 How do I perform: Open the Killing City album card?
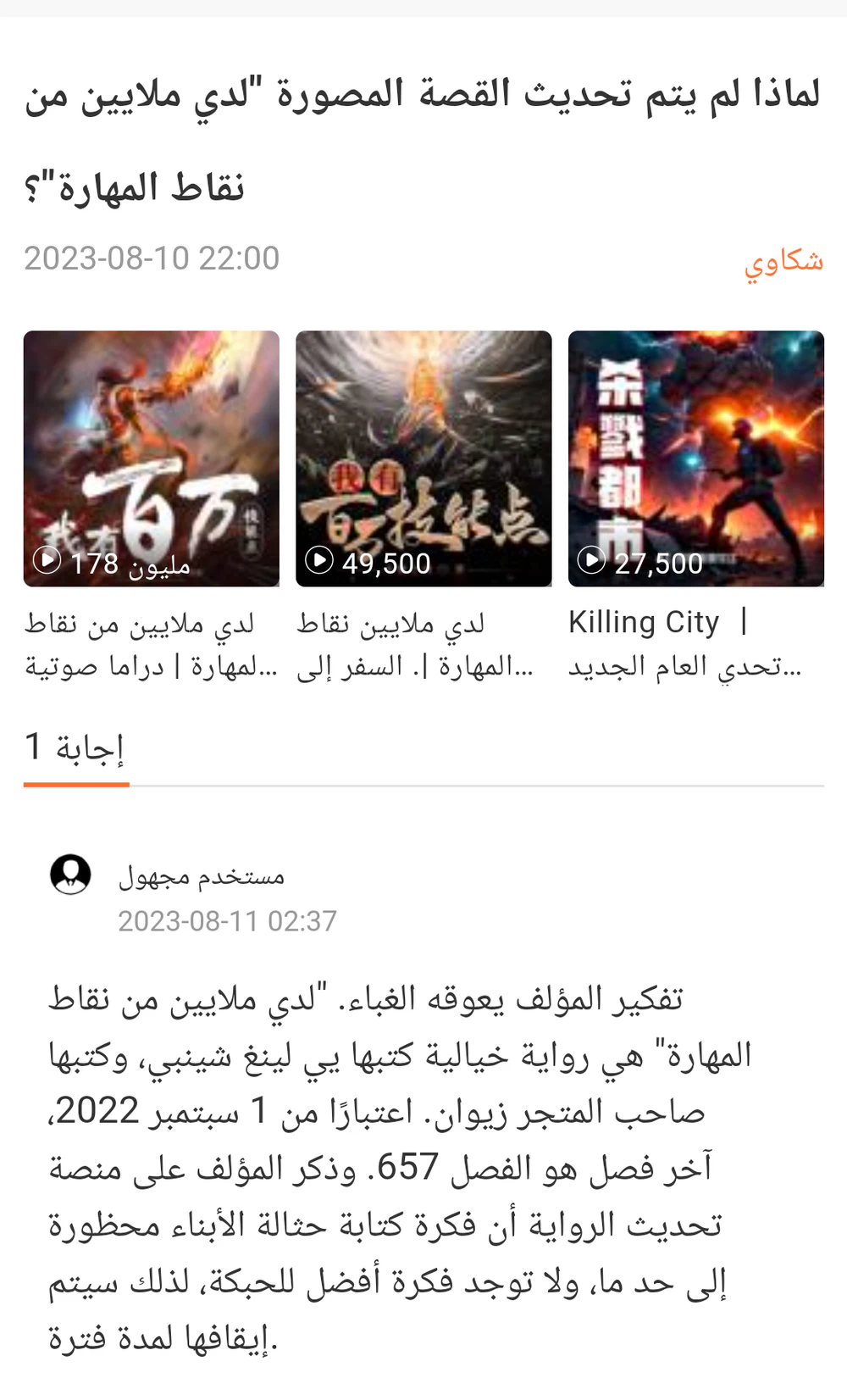point(695,458)
